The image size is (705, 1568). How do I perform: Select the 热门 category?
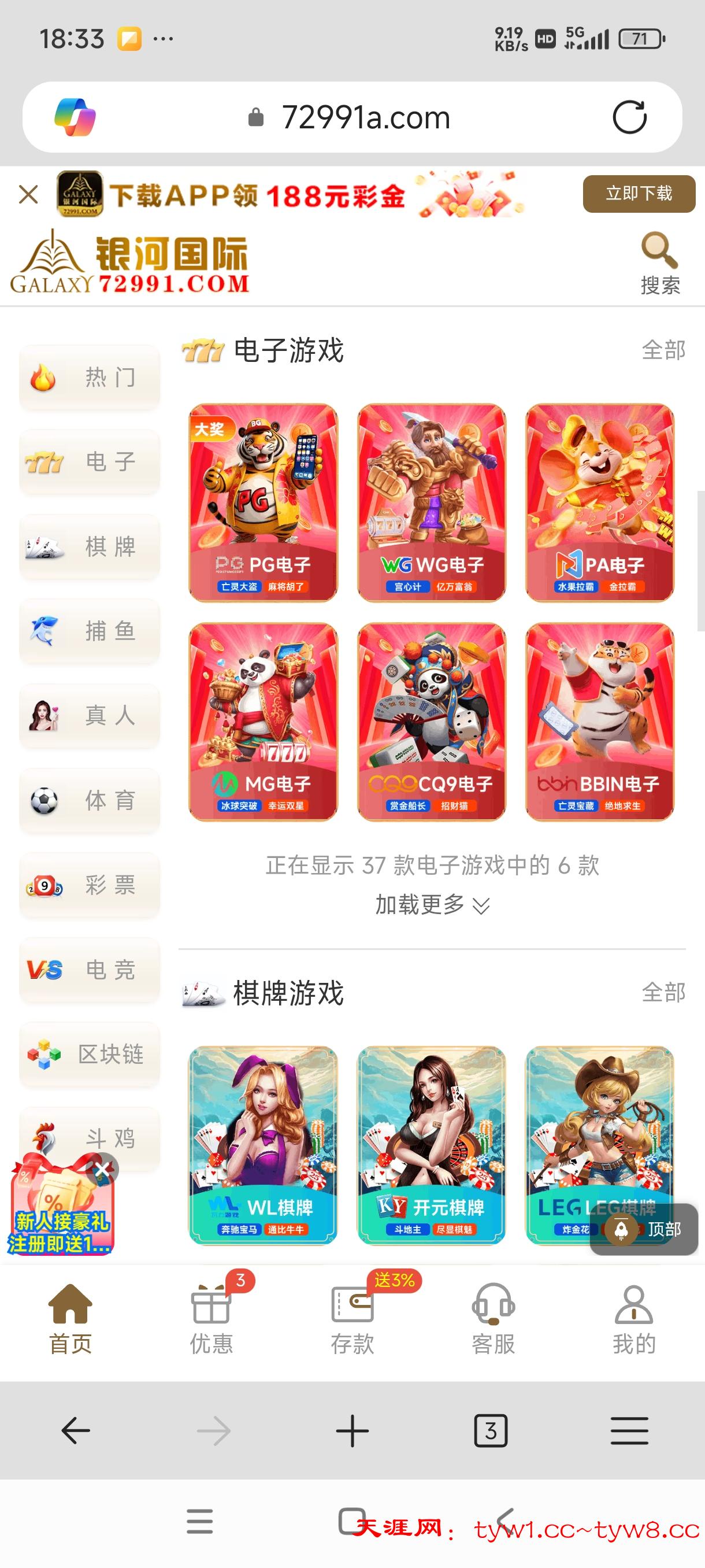pyautogui.click(x=90, y=378)
